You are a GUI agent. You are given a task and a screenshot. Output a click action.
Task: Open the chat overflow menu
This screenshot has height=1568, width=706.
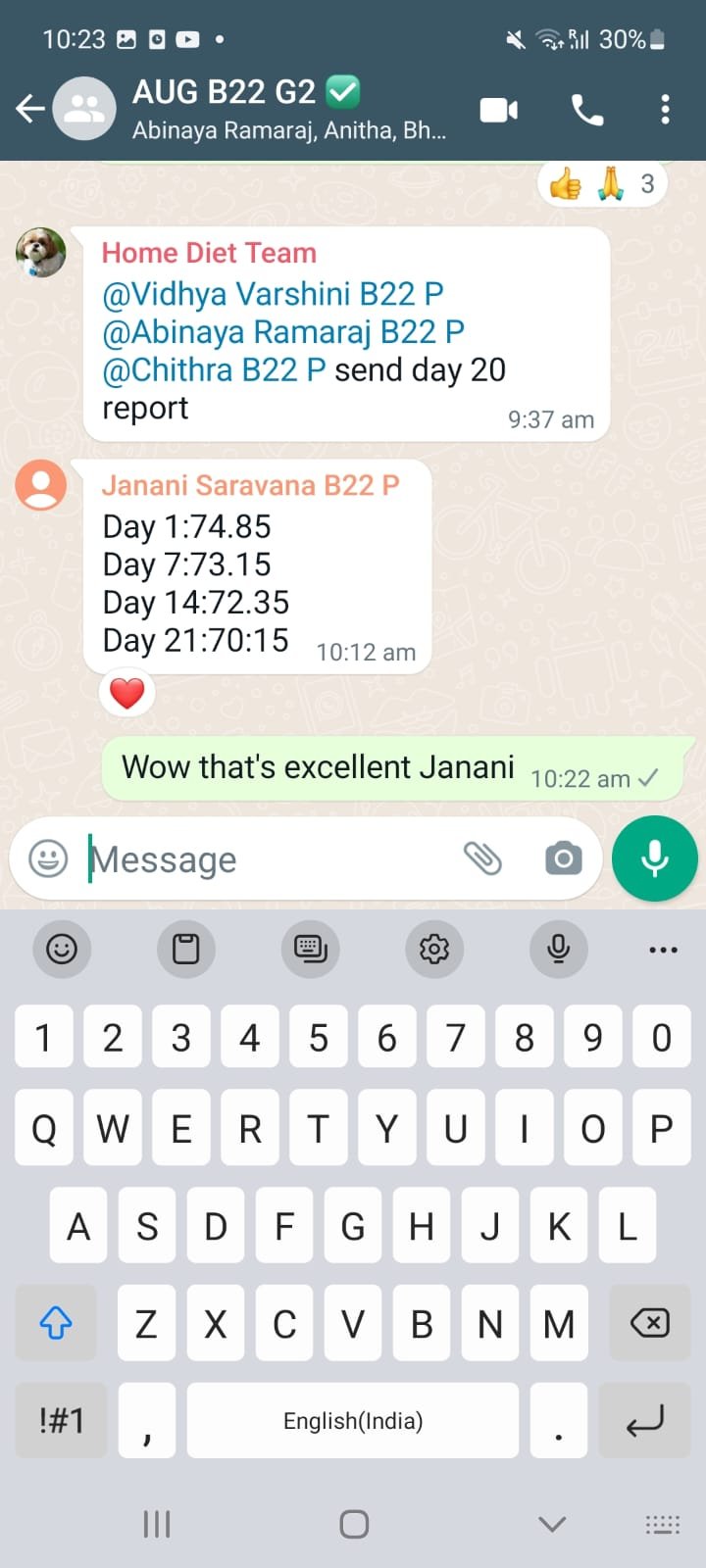click(665, 110)
